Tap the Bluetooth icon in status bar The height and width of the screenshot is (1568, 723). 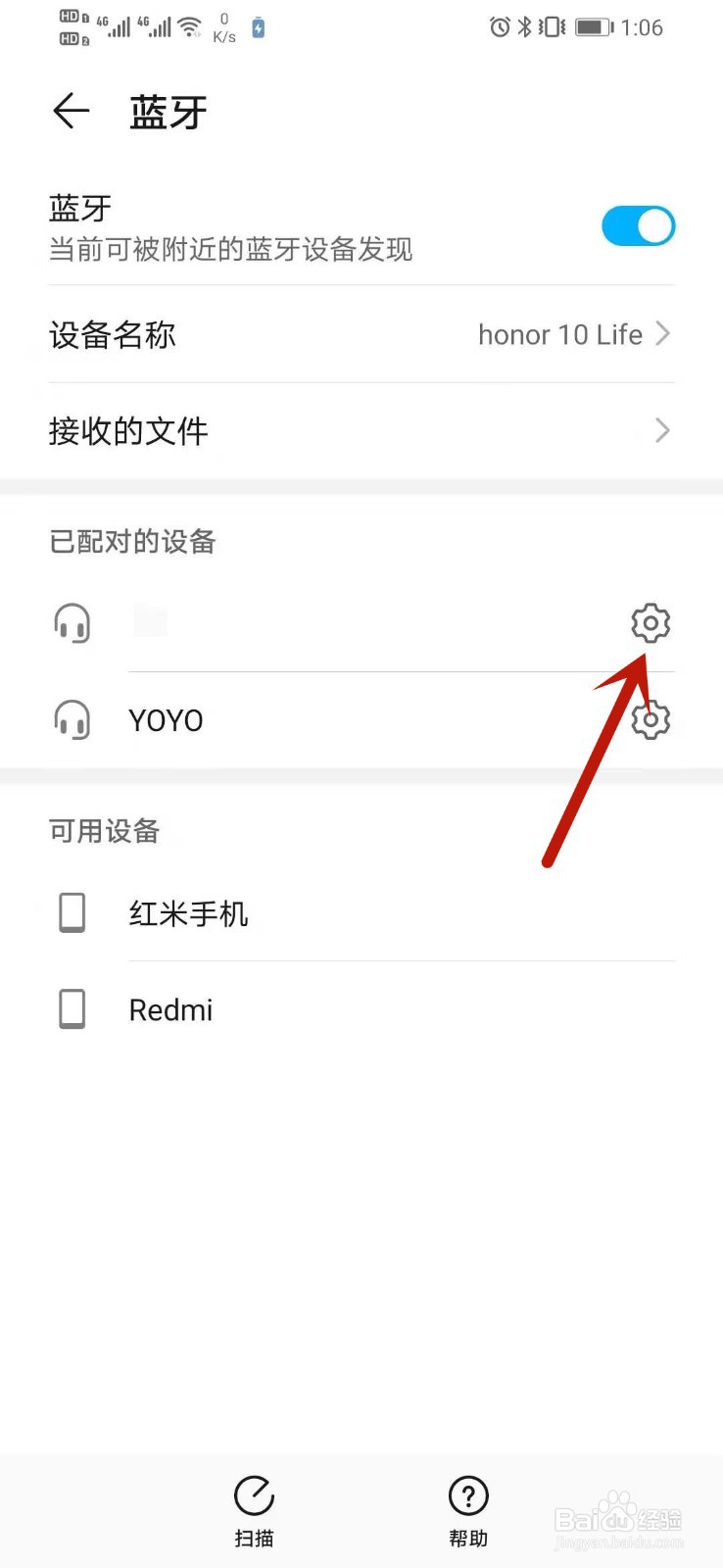click(524, 27)
